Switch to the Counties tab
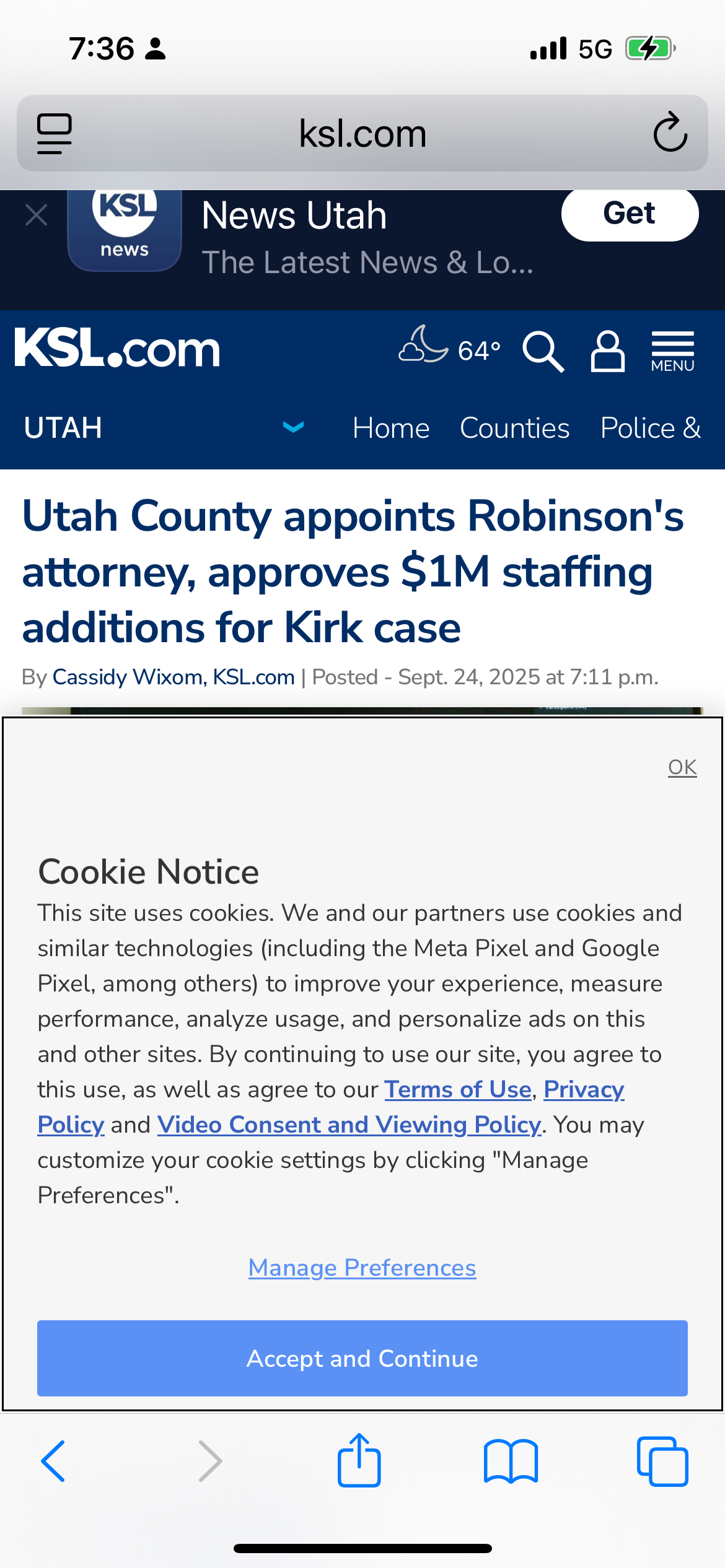 (514, 429)
